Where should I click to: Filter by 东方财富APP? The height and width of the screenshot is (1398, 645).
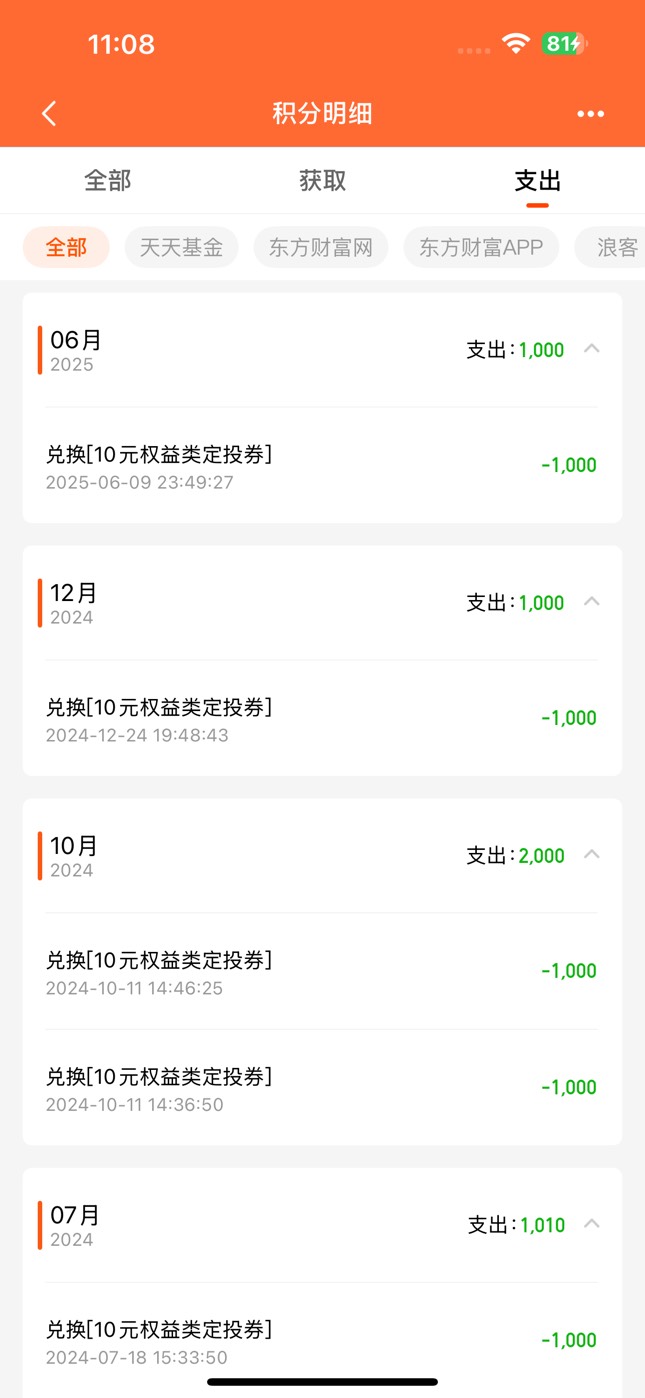tap(481, 247)
